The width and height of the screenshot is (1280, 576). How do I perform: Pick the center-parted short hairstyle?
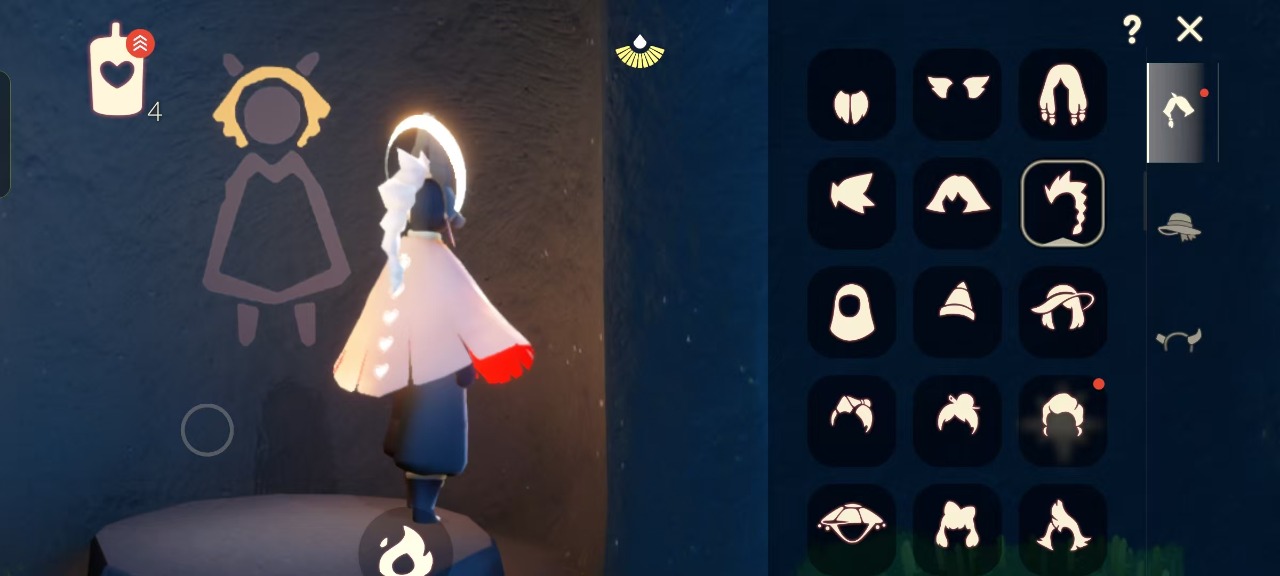(957, 203)
